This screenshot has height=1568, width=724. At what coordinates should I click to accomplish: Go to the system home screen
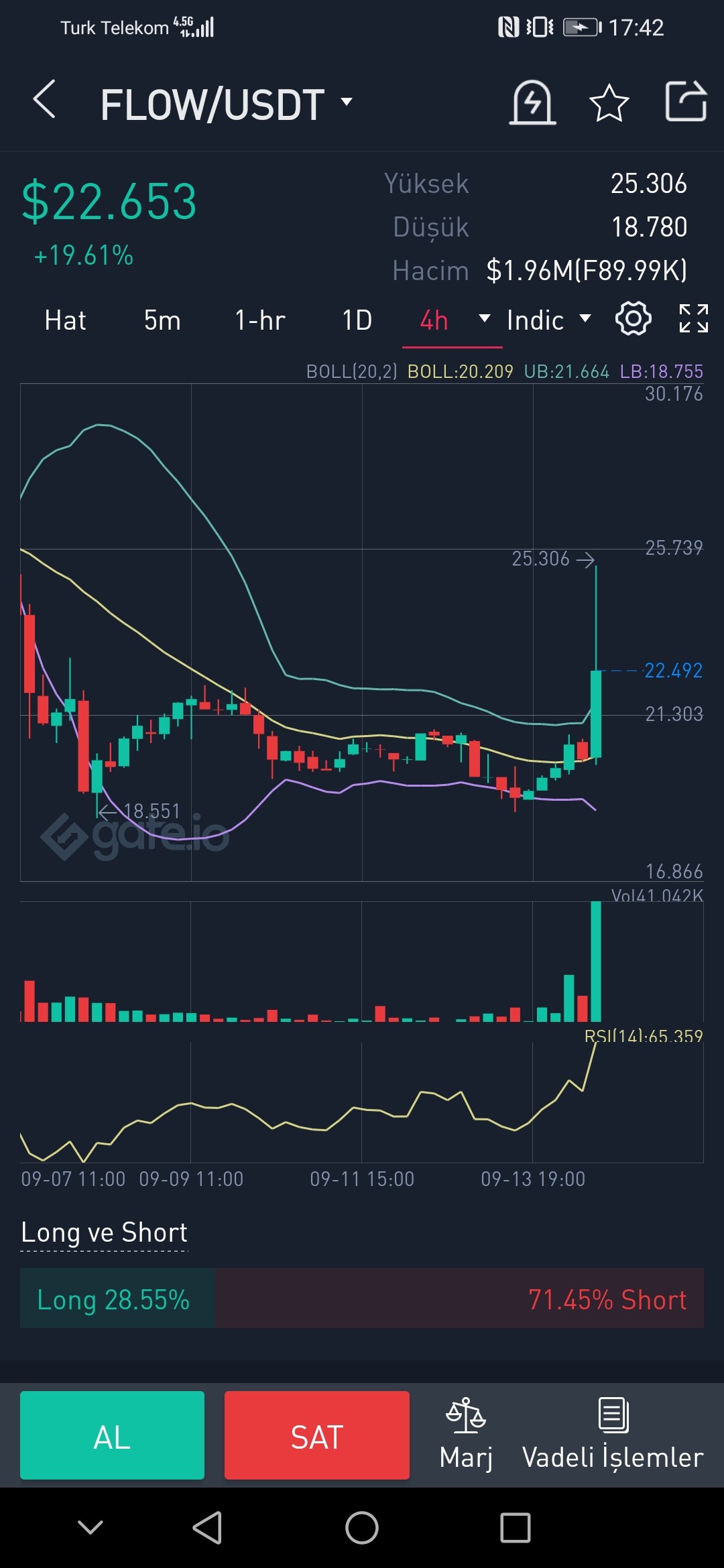coord(362,1528)
